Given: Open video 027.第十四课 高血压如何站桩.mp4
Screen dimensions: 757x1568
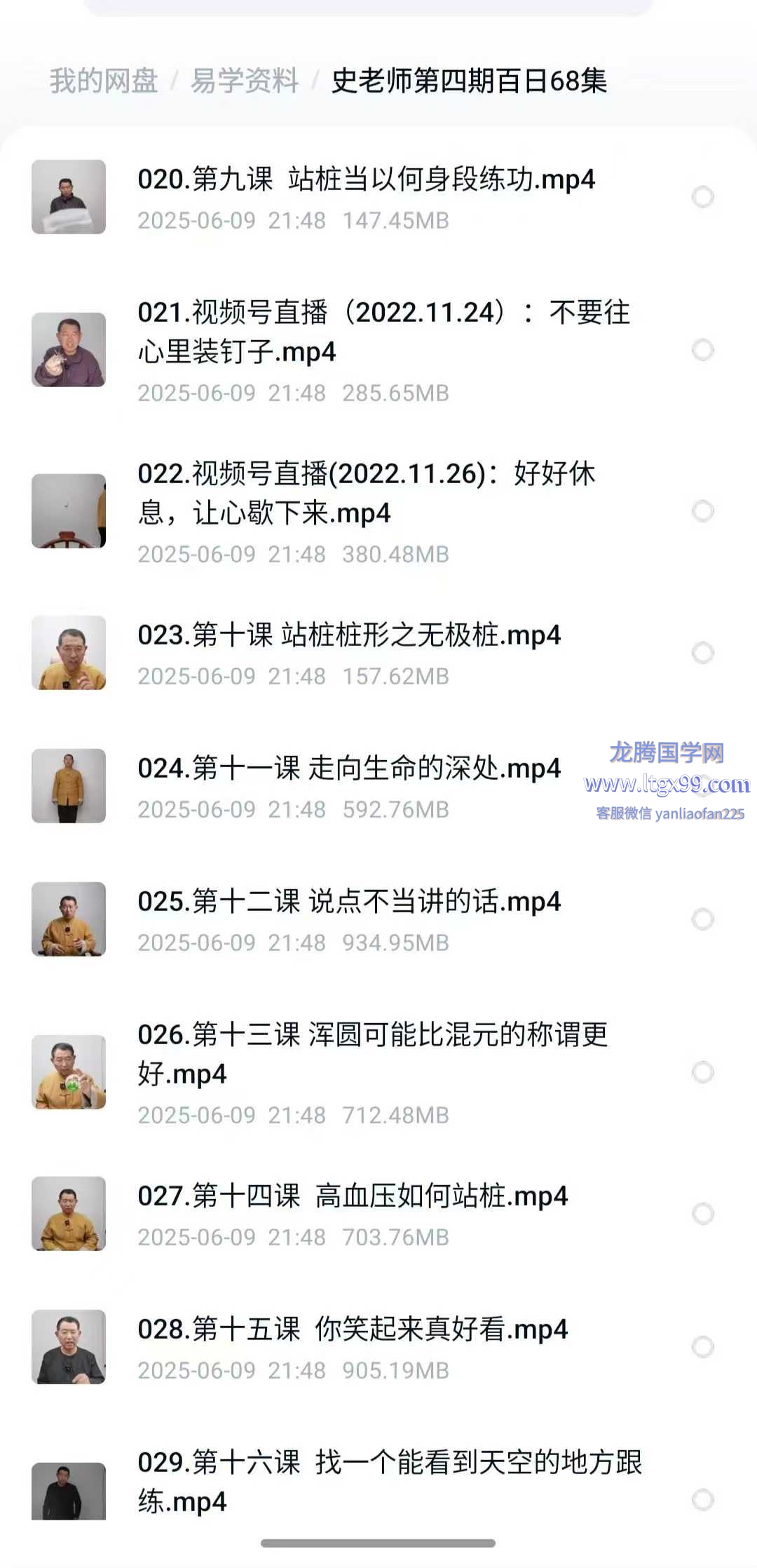Looking at the screenshot, I should pos(352,1196).
